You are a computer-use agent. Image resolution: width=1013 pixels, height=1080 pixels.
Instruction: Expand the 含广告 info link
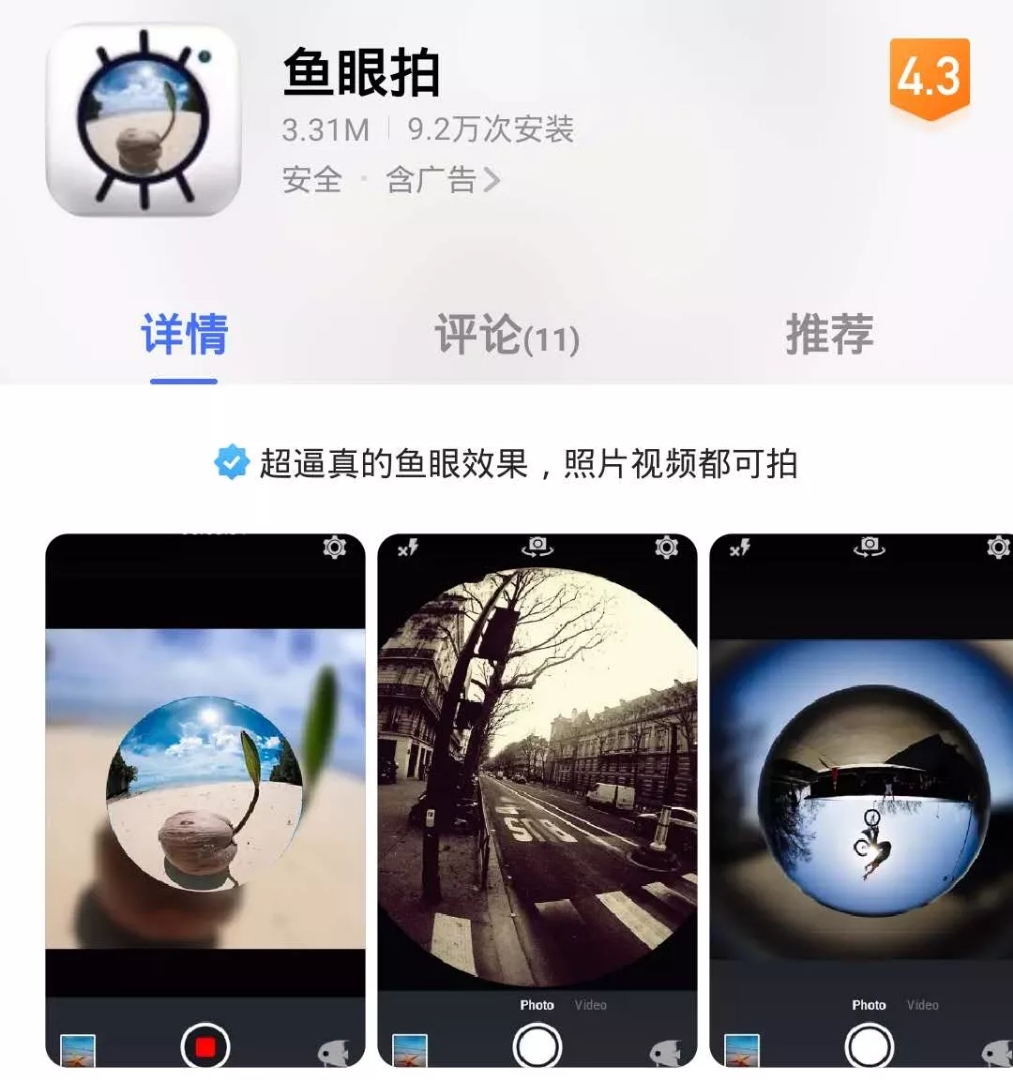[x=442, y=181]
